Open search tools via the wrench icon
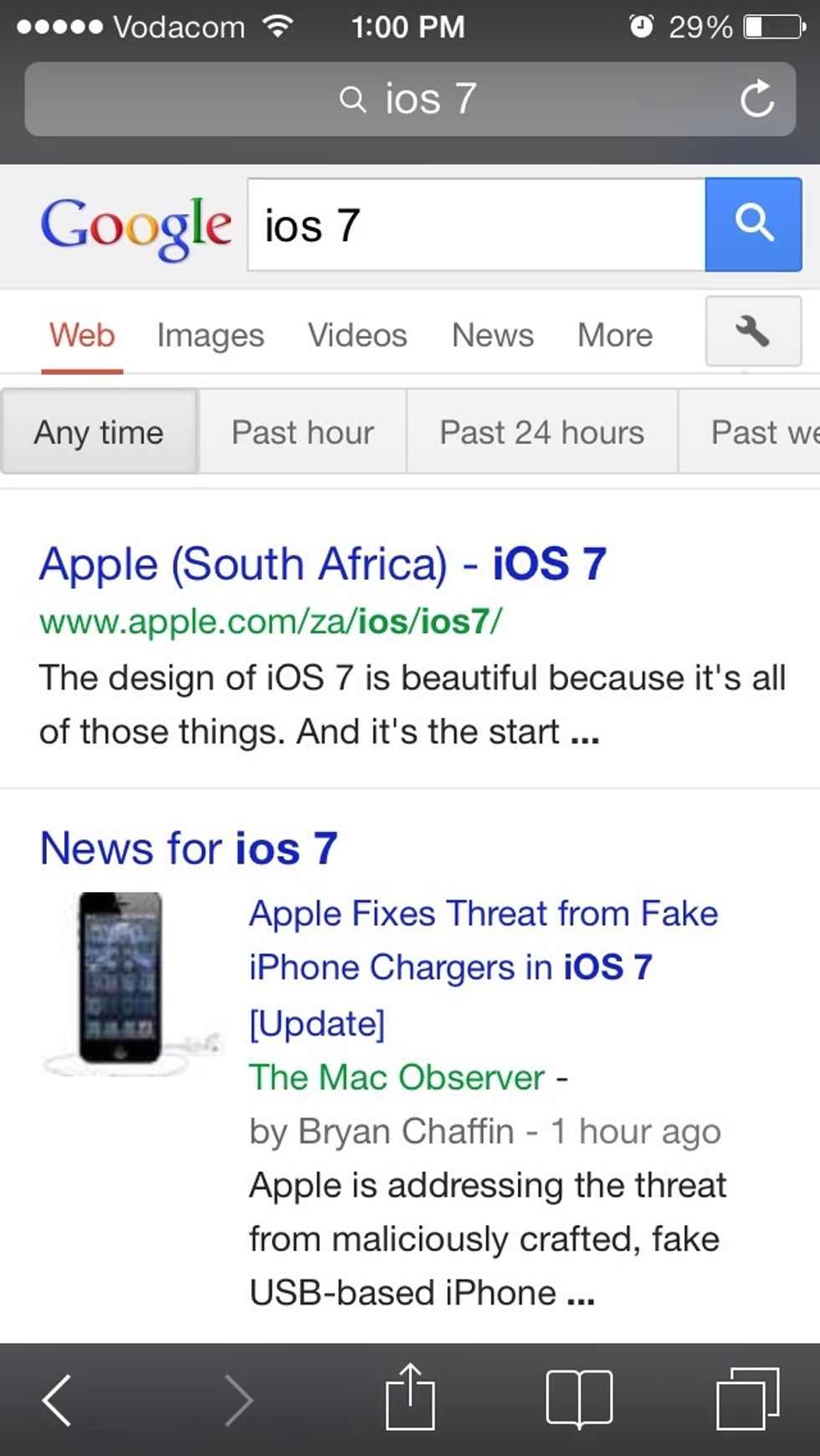This screenshot has width=820, height=1456. point(752,331)
